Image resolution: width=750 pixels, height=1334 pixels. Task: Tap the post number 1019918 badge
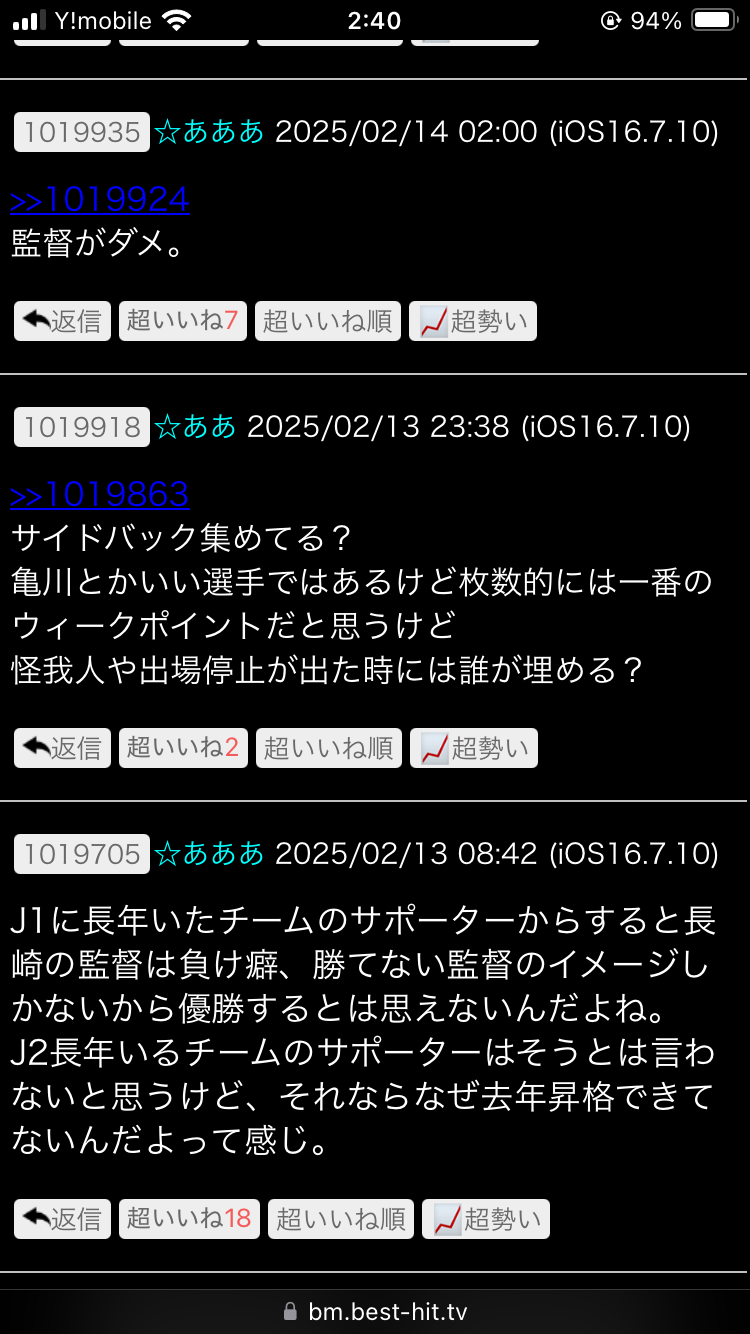coord(82,427)
